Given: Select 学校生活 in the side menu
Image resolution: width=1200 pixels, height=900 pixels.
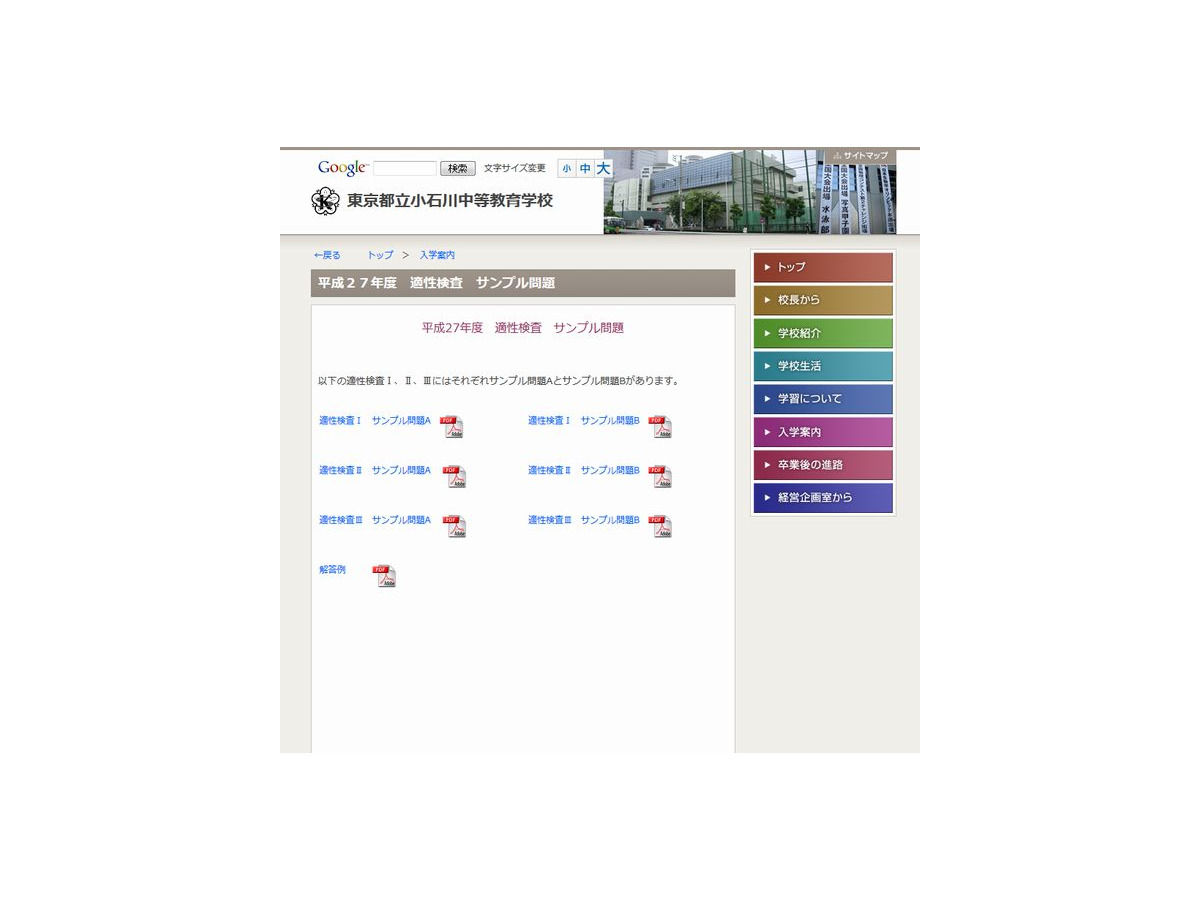Looking at the screenshot, I should 823,366.
